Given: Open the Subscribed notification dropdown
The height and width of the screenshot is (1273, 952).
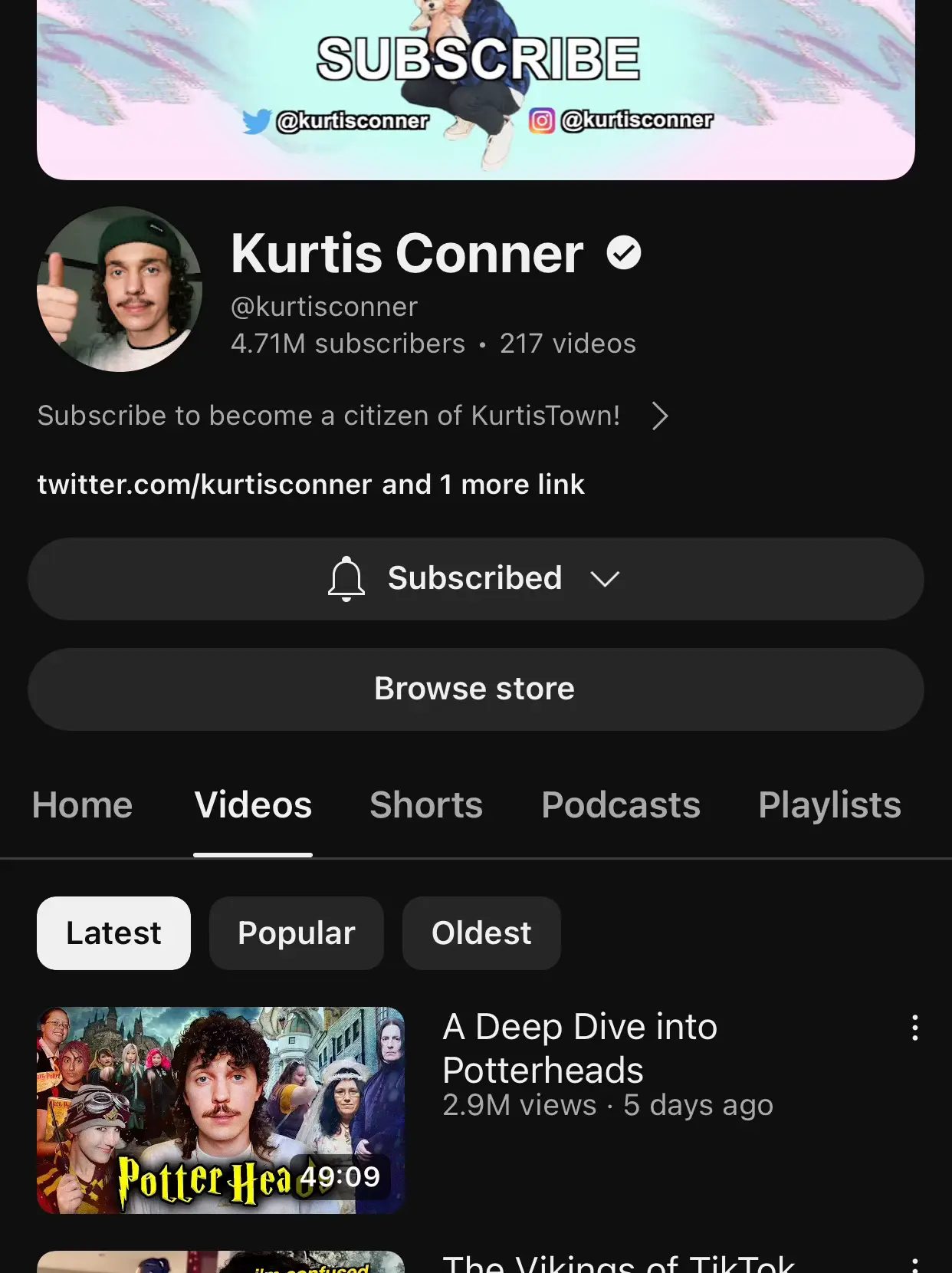Looking at the screenshot, I should [x=475, y=579].
